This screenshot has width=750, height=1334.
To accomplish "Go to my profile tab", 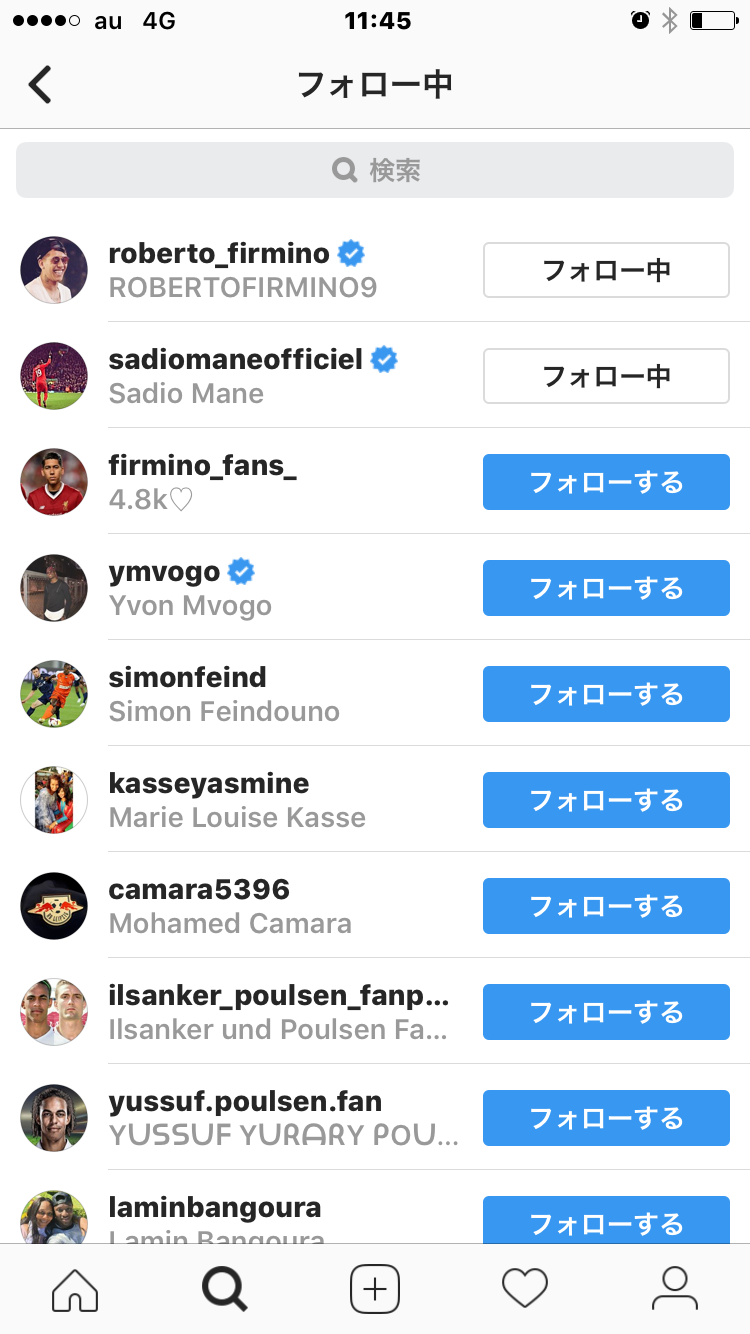I will pyautogui.click(x=675, y=1288).
